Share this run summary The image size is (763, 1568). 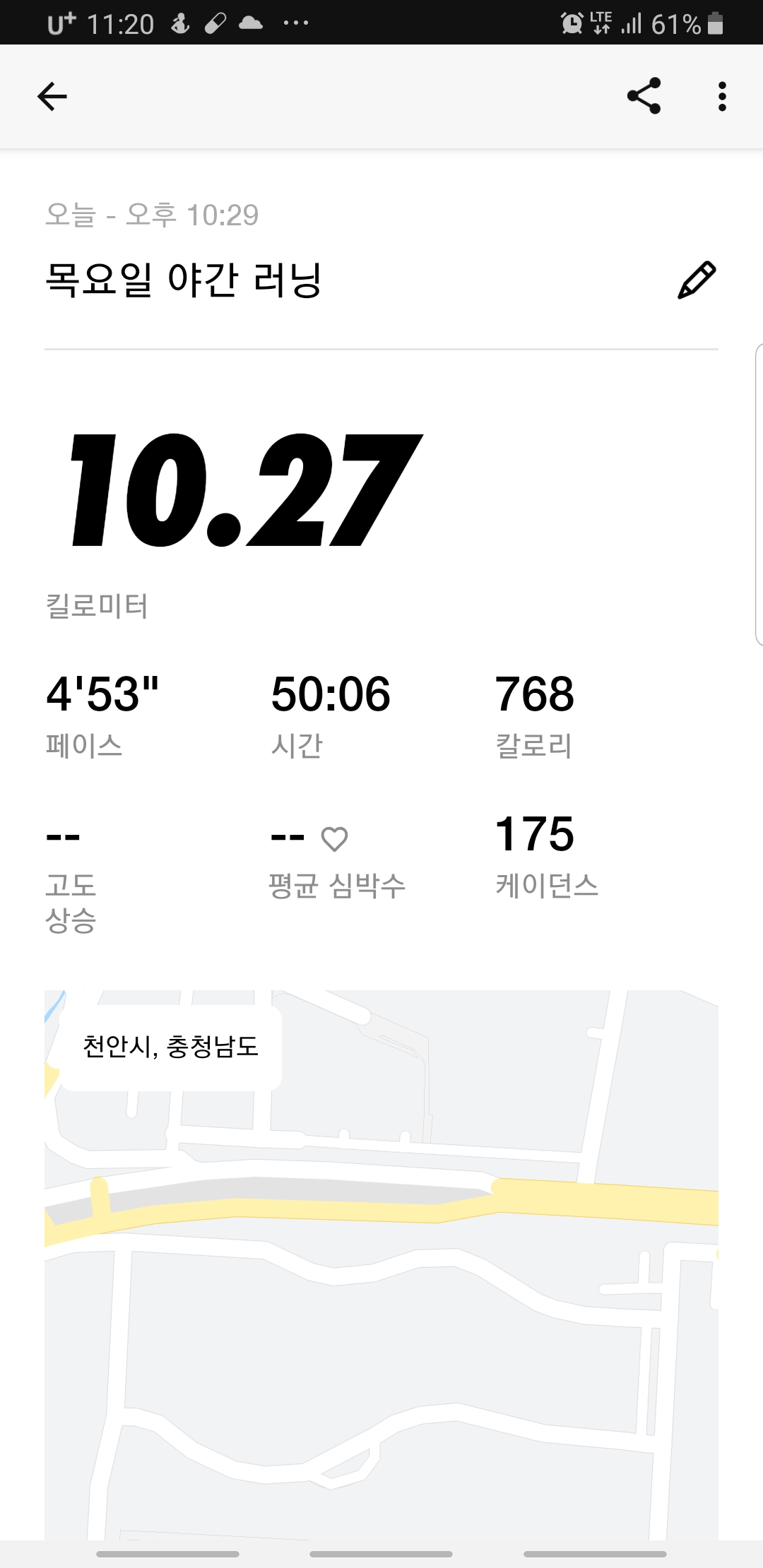click(x=644, y=96)
